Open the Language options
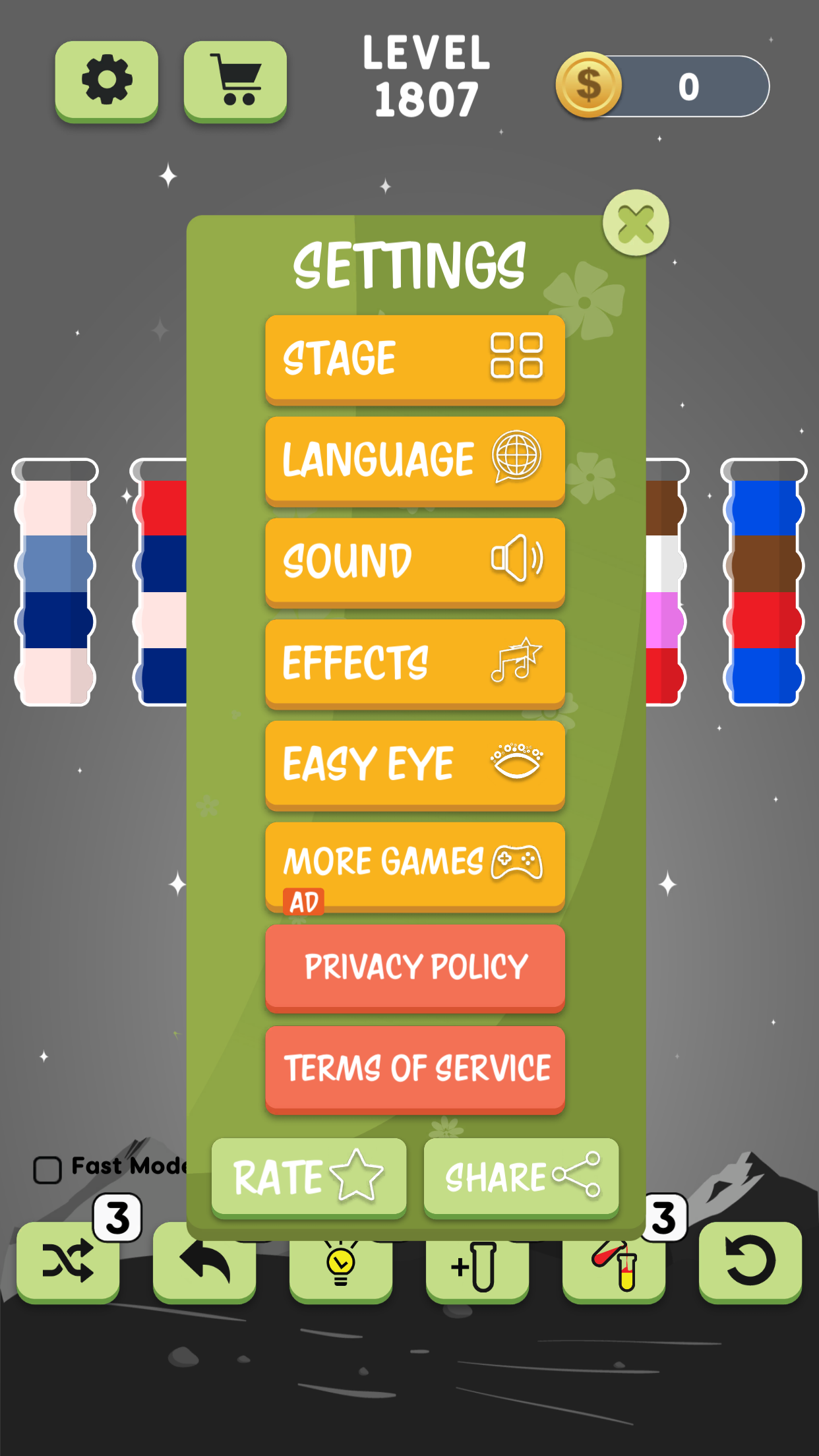This screenshot has width=819, height=1456. coord(415,461)
